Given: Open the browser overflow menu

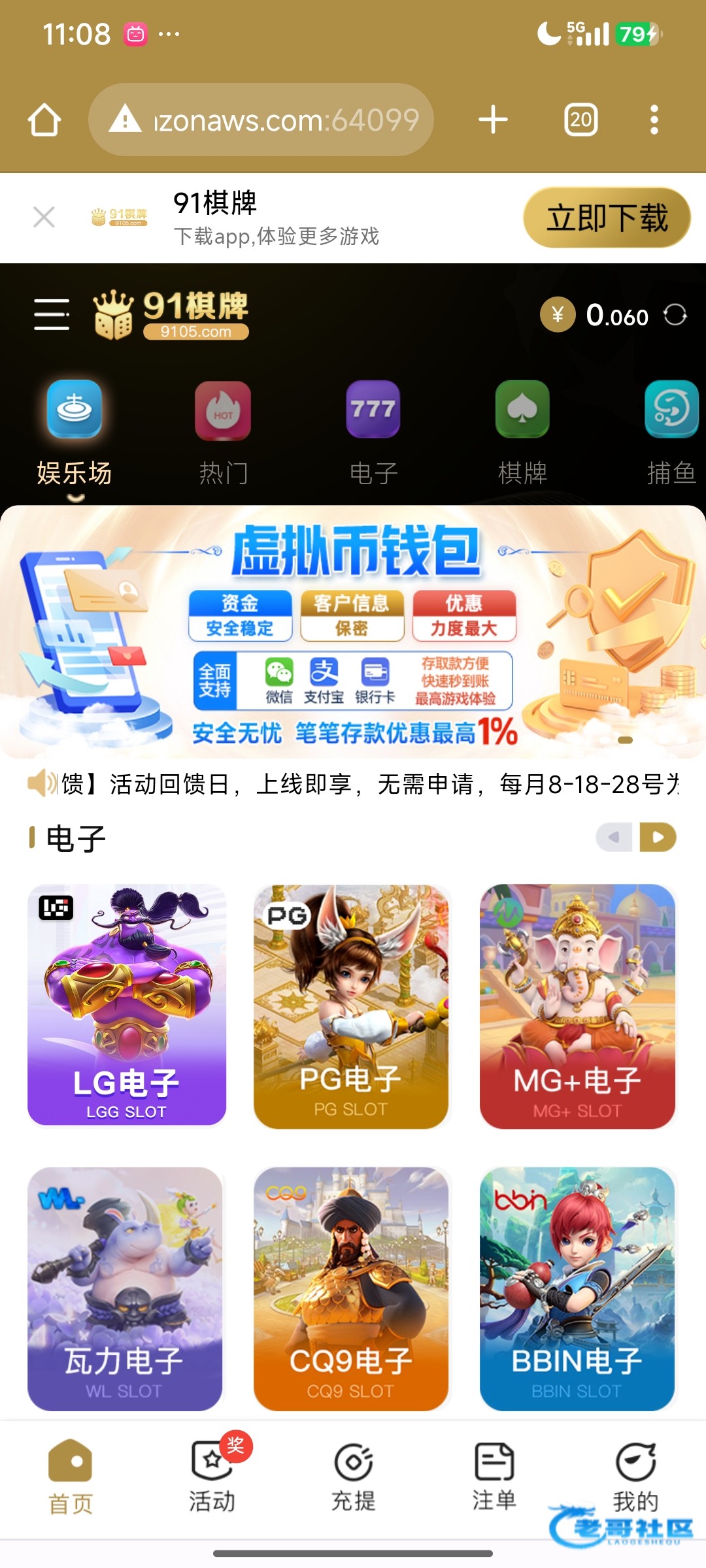Looking at the screenshot, I should coord(654,120).
